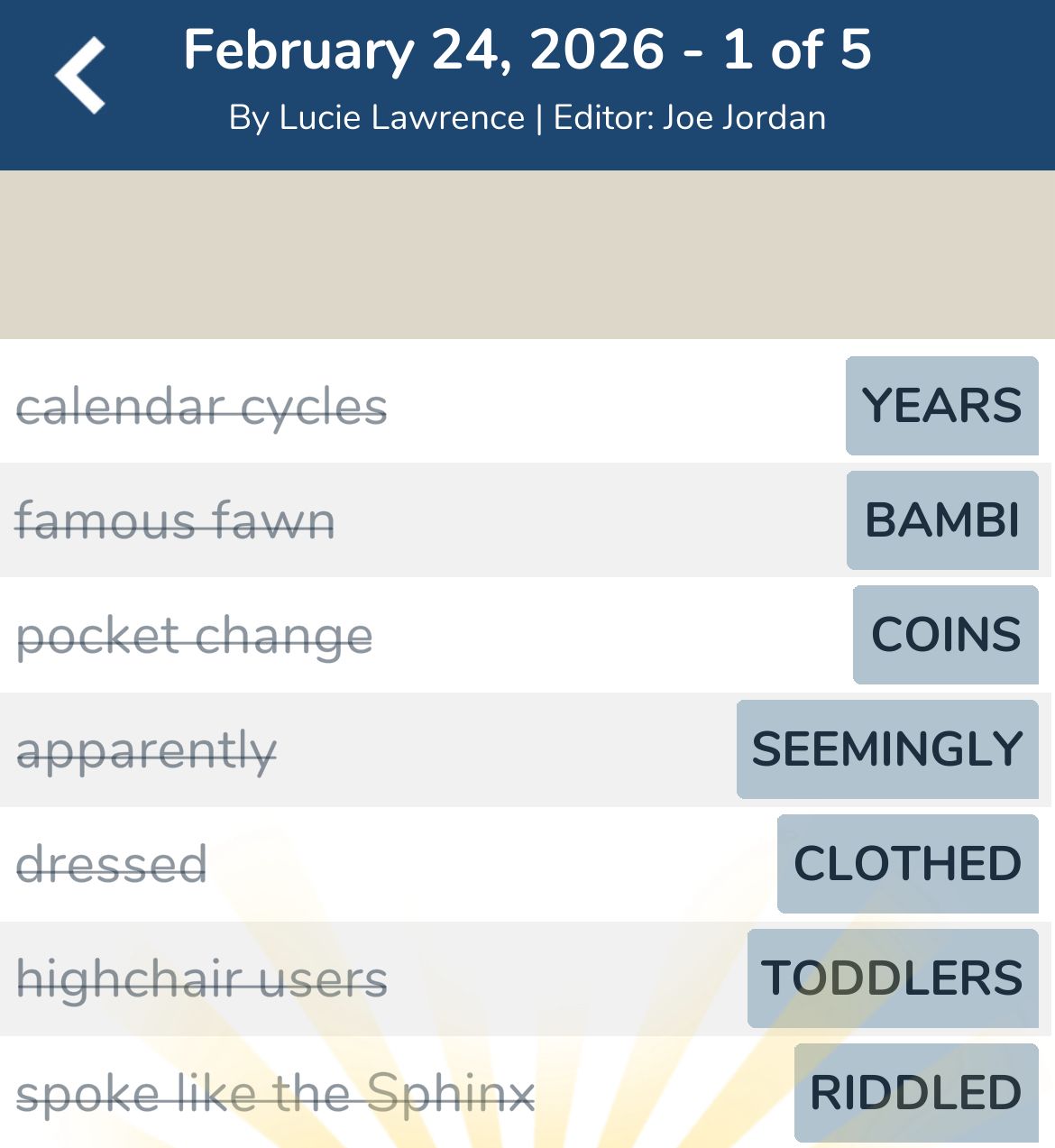The height and width of the screenshot is (1148, 1055).
Task: Select the RIDDLED answer tile
Action: (912, 1092)
